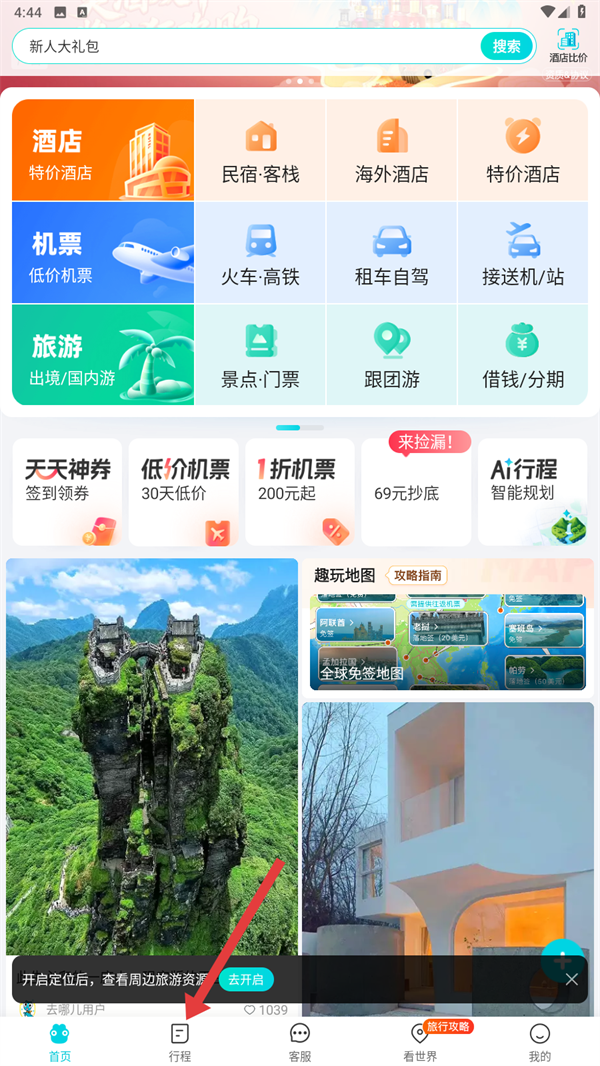Open the 机票 低价机票 tile
Viewport: 600px width, 1066px height.
pos(103,253)
